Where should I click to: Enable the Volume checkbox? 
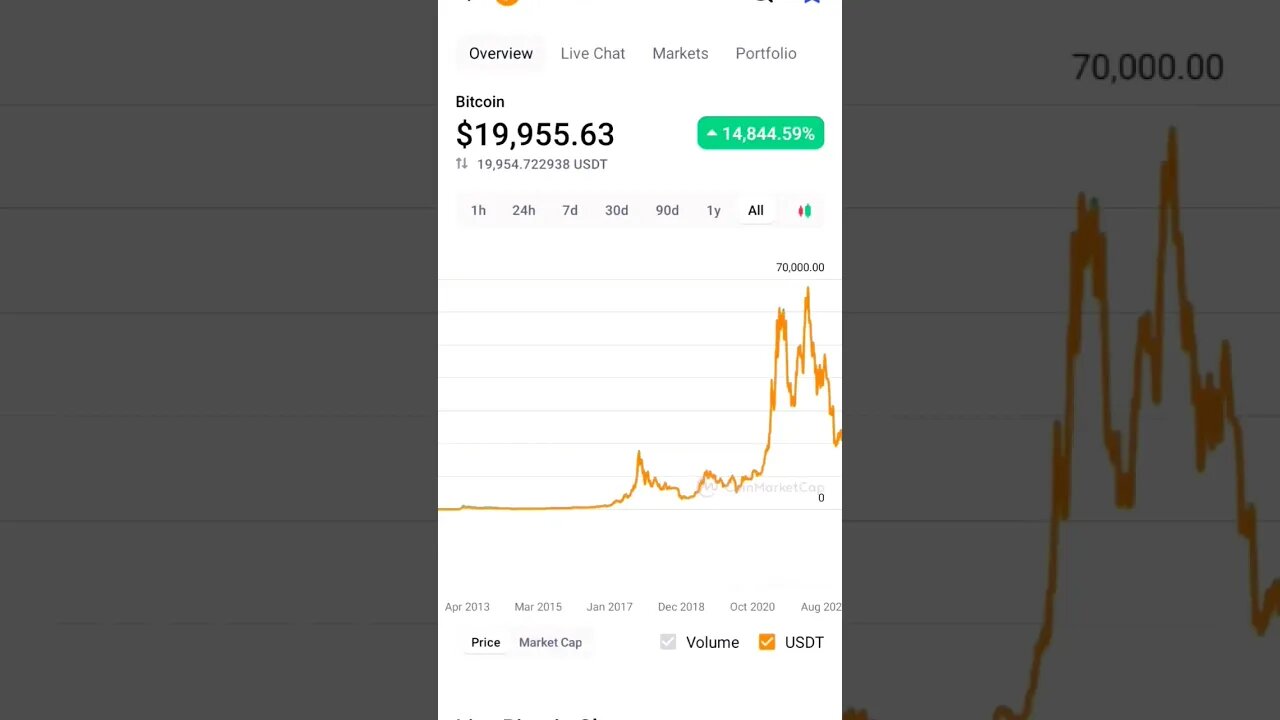pos(668,643)
